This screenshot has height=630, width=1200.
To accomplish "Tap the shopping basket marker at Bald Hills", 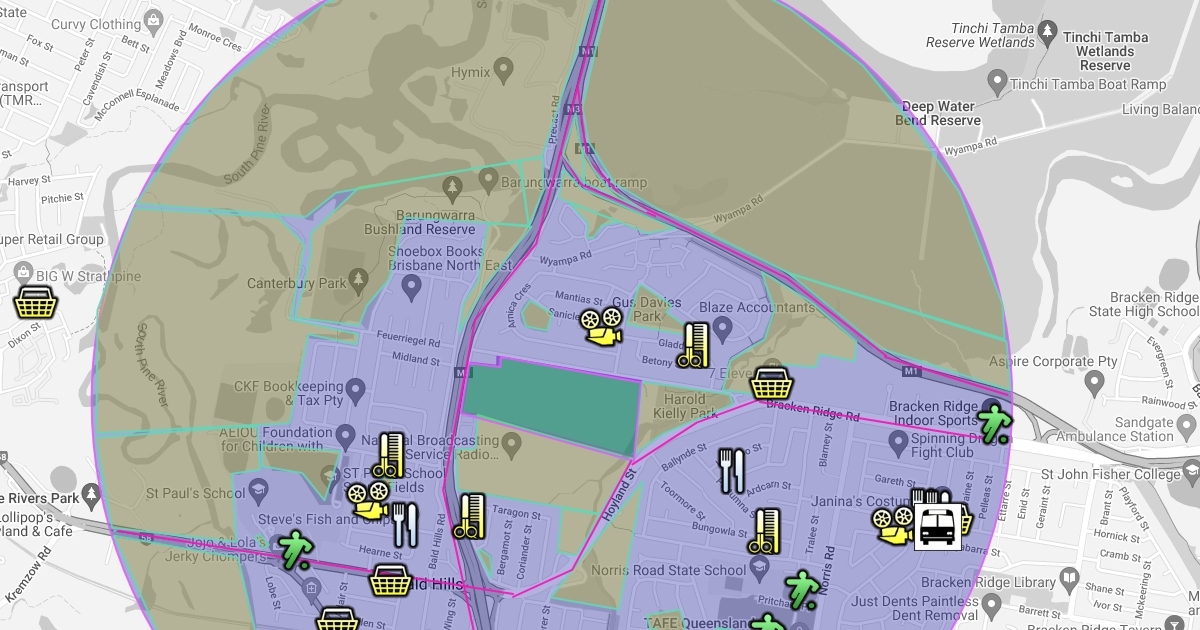I will pyautogui.click(x=390, y=579).
